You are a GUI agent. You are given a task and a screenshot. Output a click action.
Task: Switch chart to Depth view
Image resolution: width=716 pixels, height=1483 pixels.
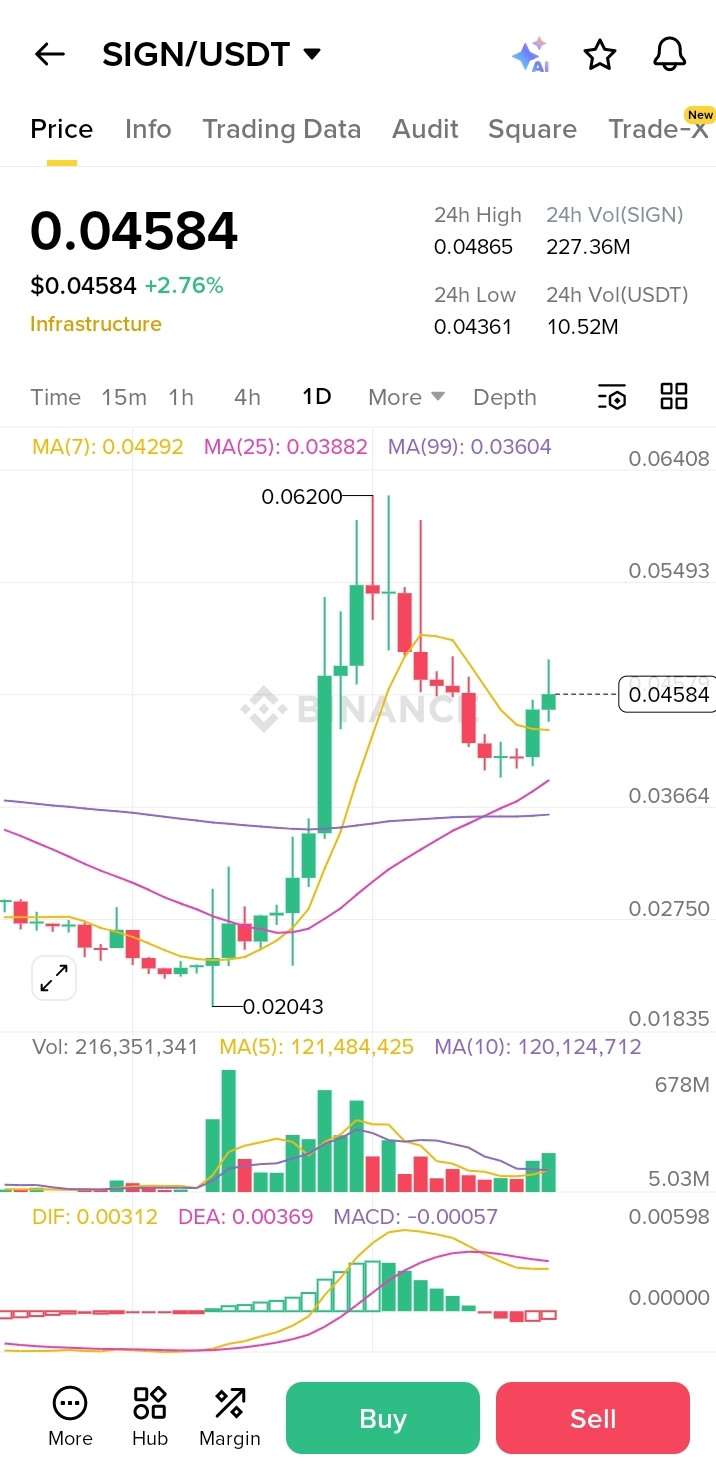coord(505,397)
